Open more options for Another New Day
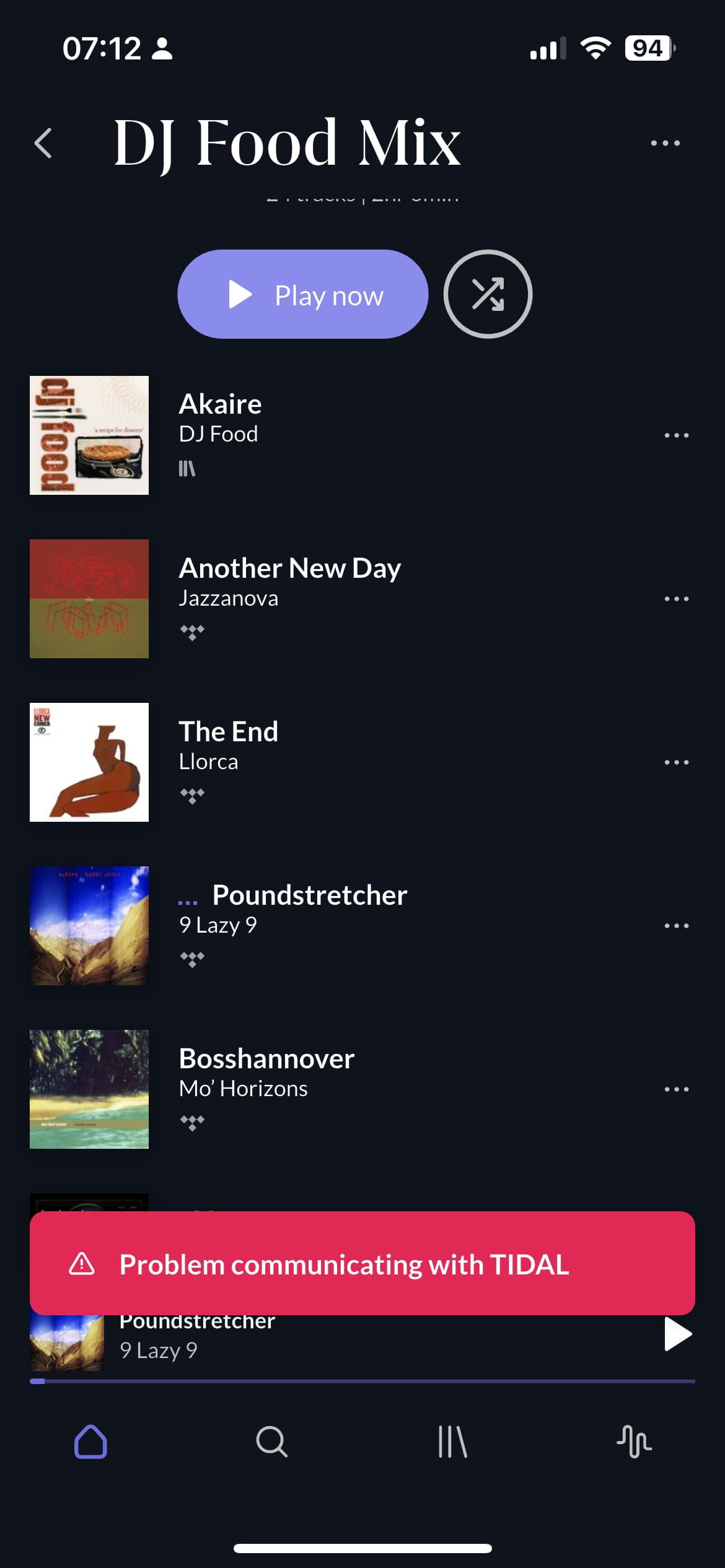 pyautogui.click(x=676, y=599)
